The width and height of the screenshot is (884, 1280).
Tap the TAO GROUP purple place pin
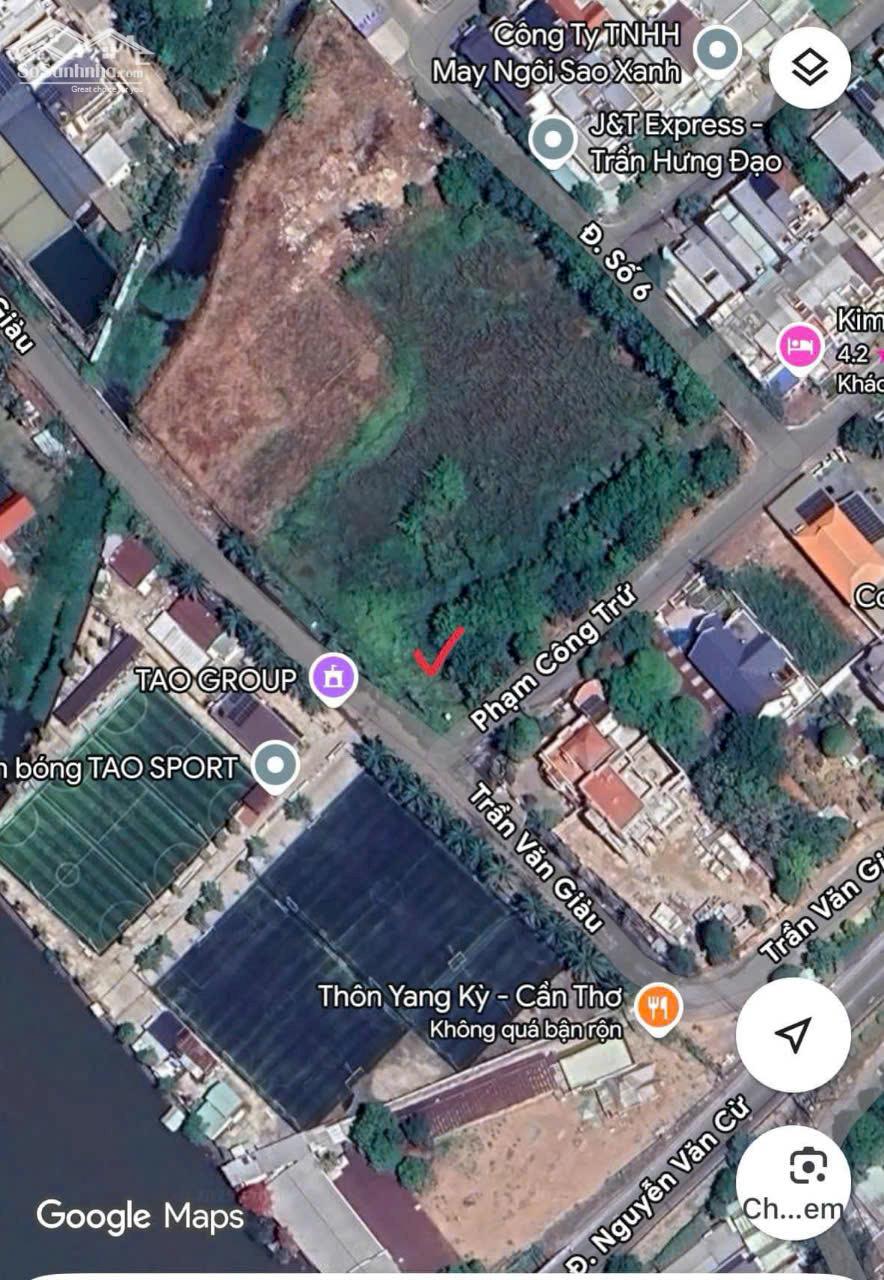(x=333, y=680)
